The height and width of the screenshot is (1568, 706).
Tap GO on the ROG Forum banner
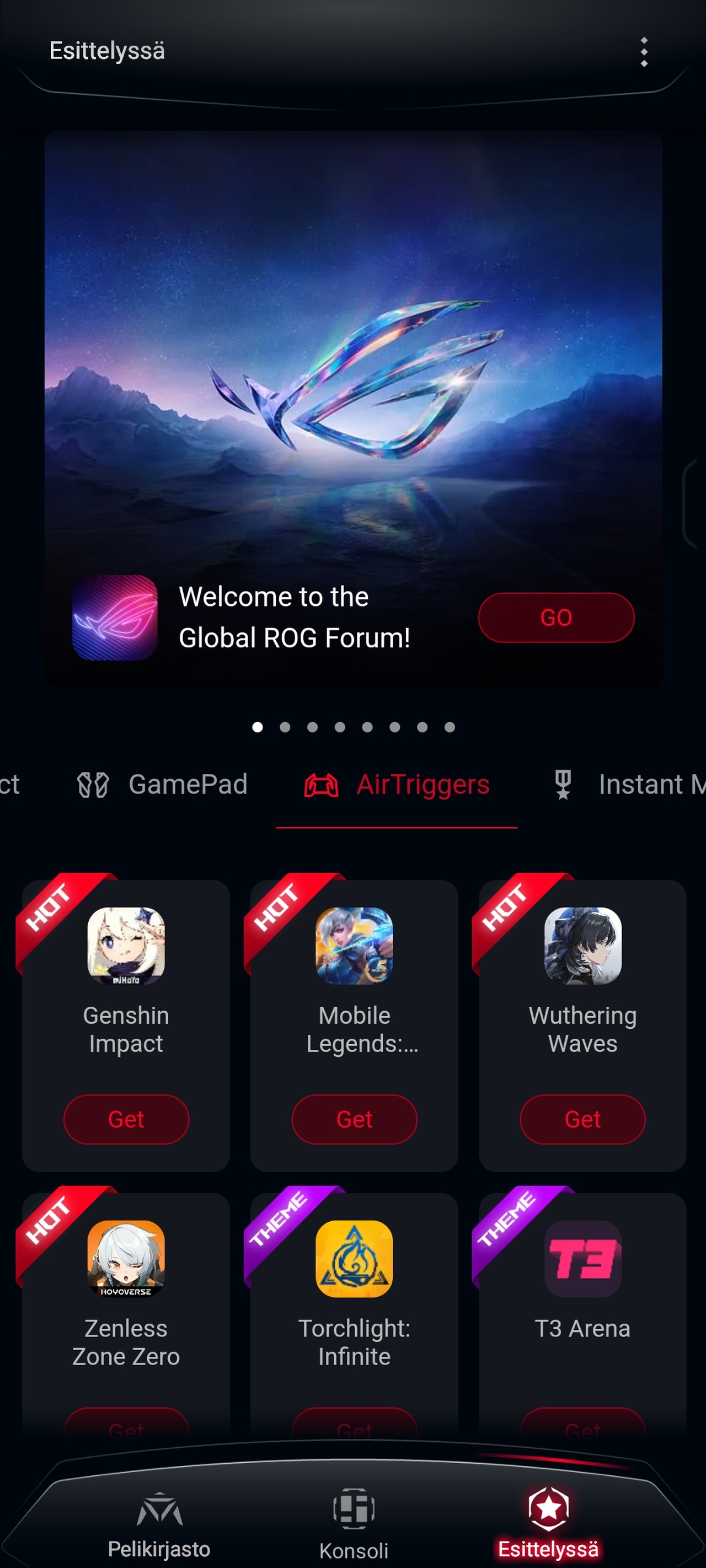click(x=555, y=617)
